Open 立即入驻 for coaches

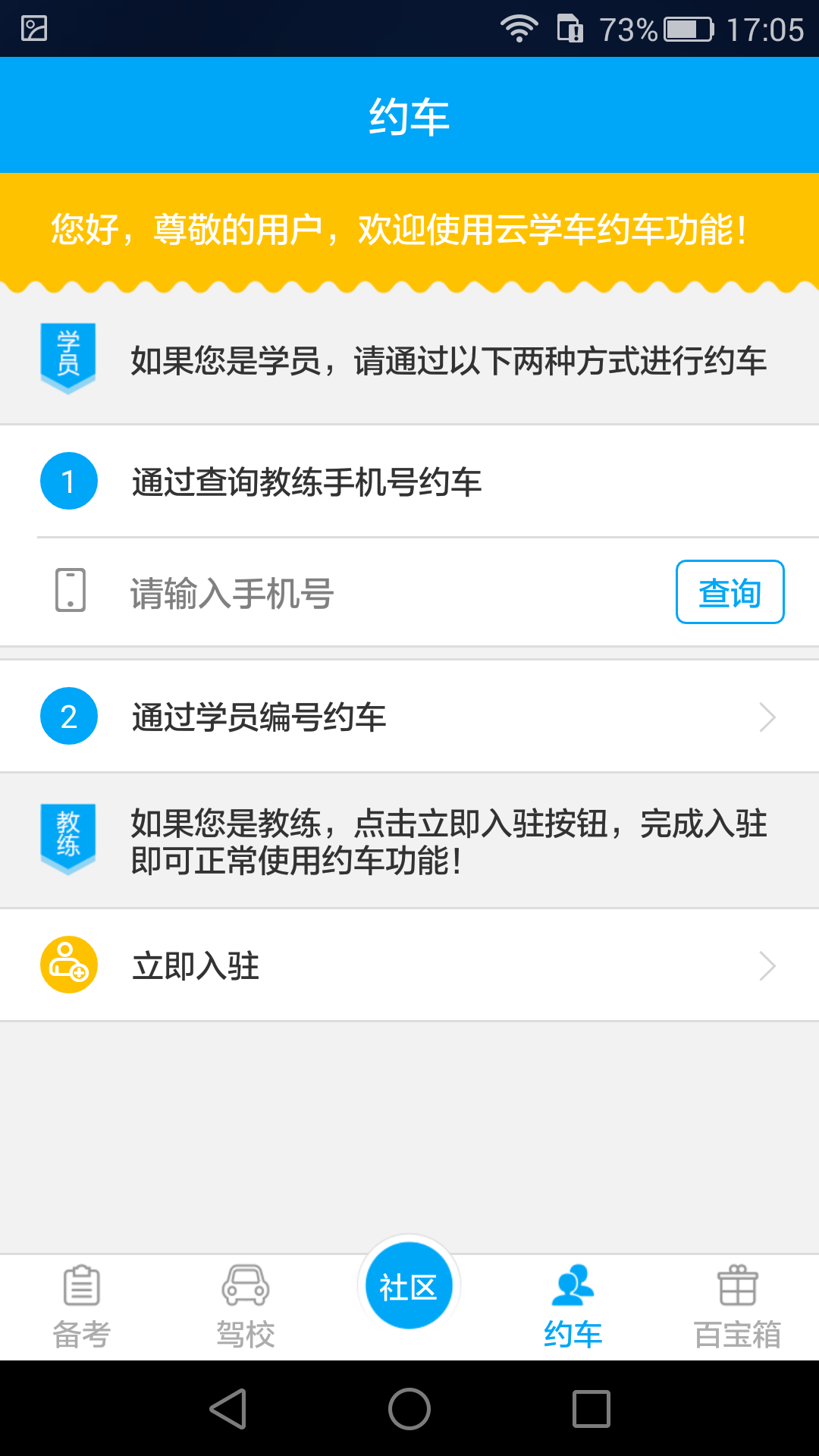tap(409, 965)
